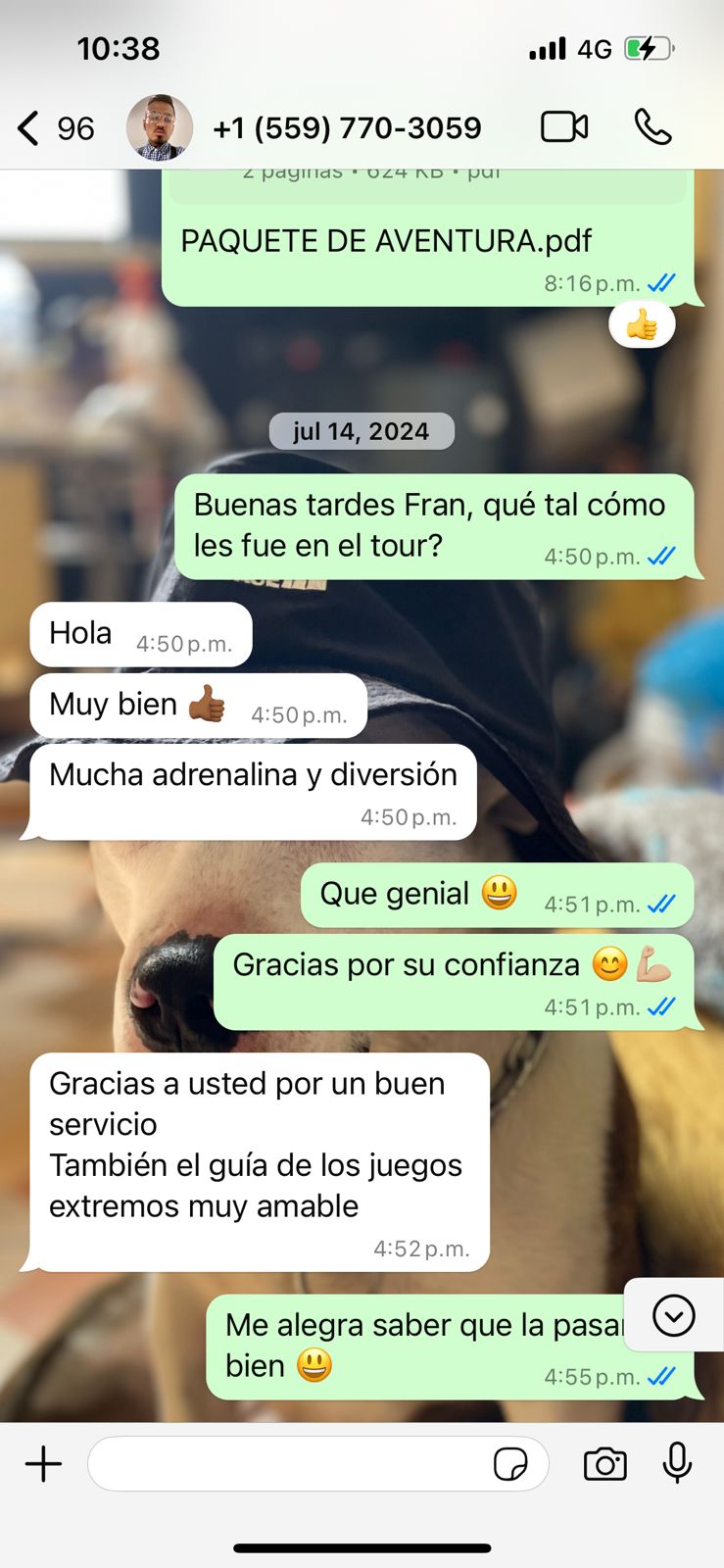Go back to the chat list
Screen dimensions: 724x1568
[x=31, y=128]
